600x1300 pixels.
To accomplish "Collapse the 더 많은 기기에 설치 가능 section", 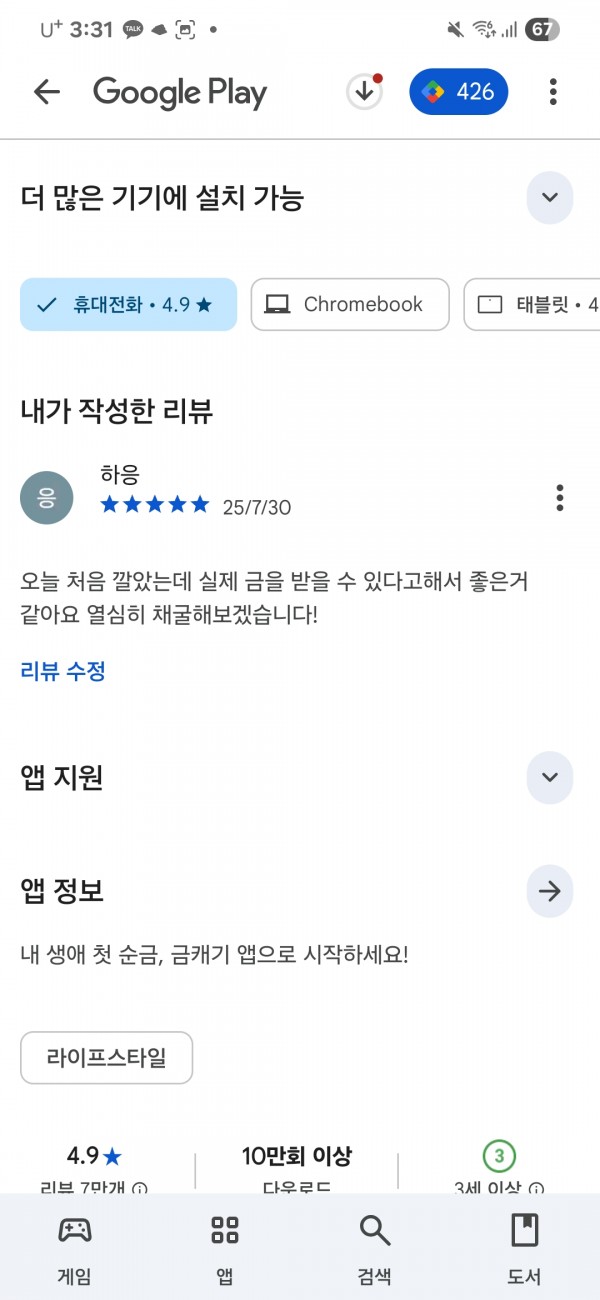I will click(550, 197).
